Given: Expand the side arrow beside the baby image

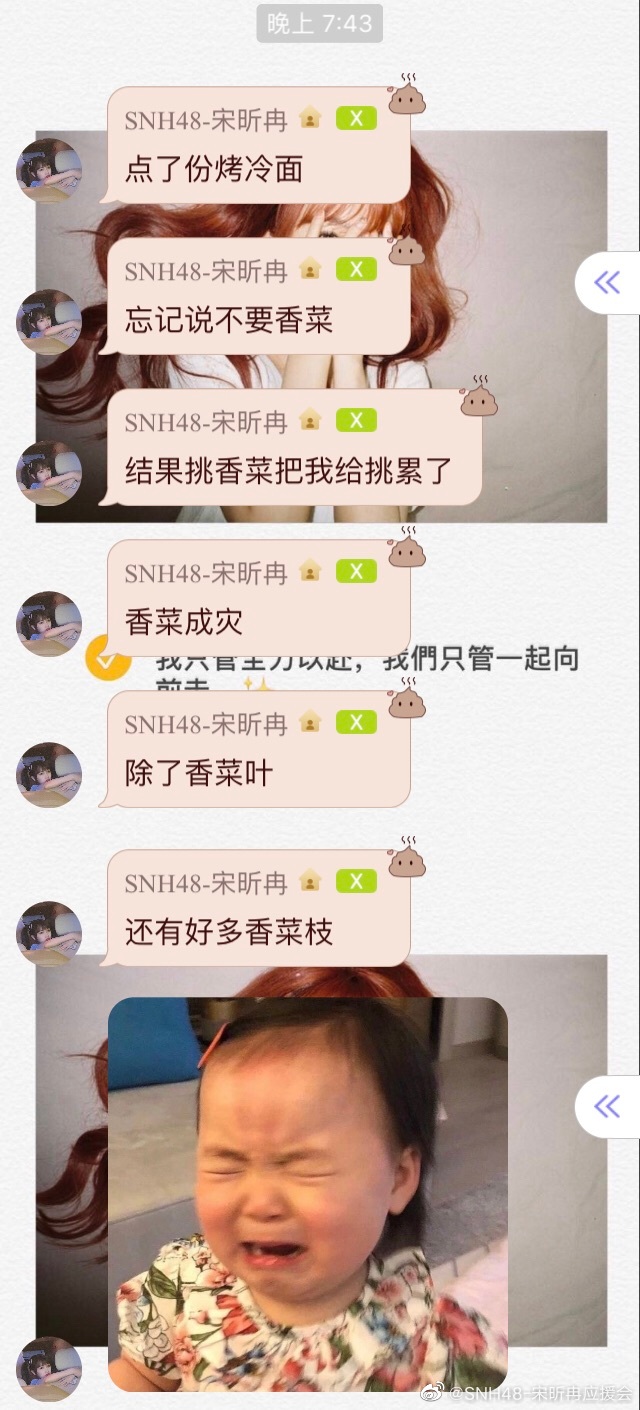Looking at the screenshot, I should coord(607,1106).
